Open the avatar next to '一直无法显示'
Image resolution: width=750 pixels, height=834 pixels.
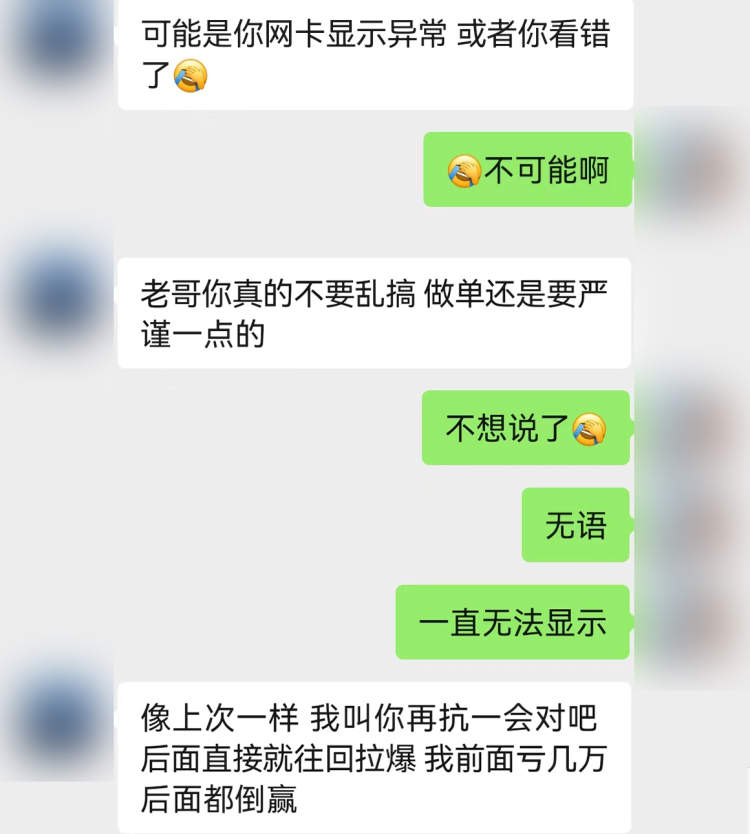[x=690, y=621]
